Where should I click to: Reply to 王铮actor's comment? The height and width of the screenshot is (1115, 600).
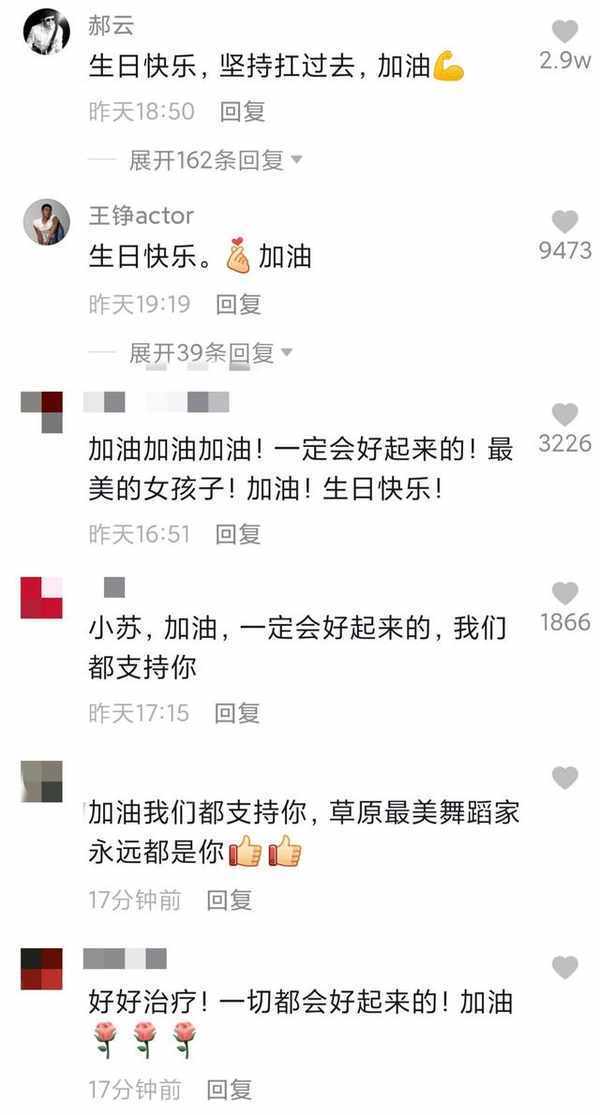click(239, 304)
